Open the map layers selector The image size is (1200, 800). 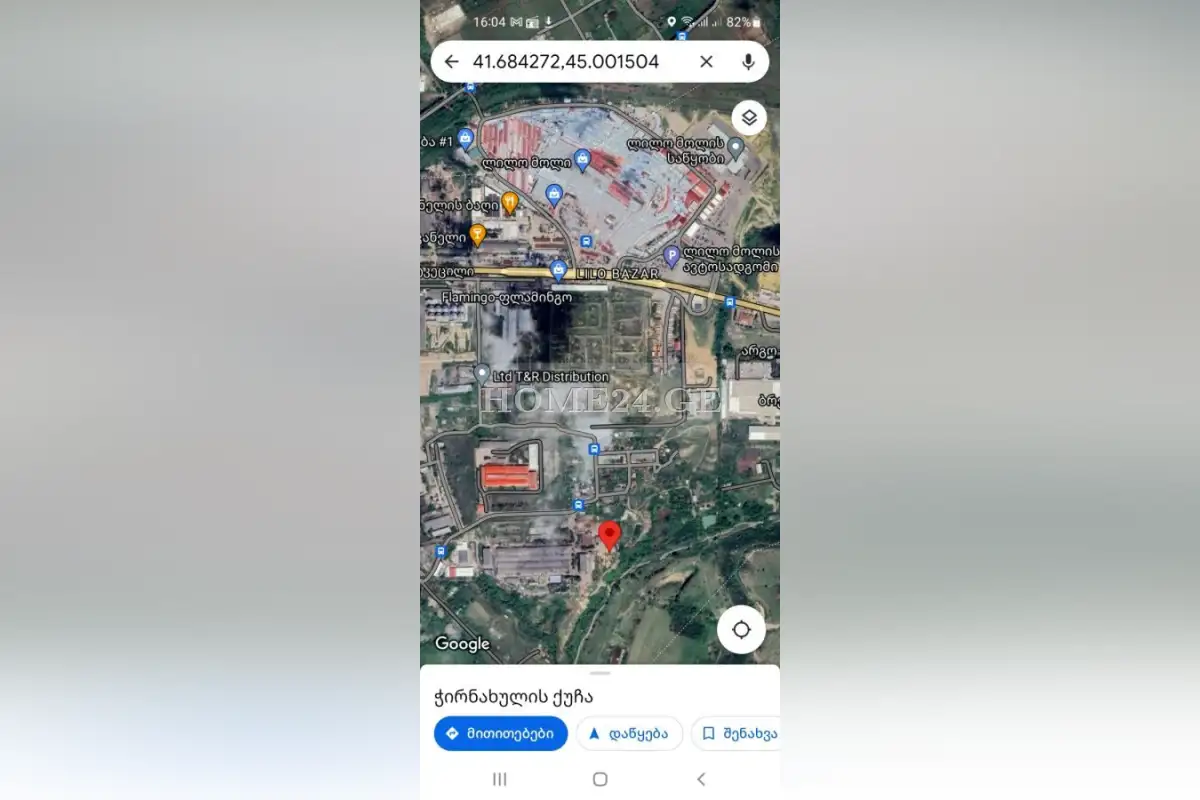coord(749,118)
